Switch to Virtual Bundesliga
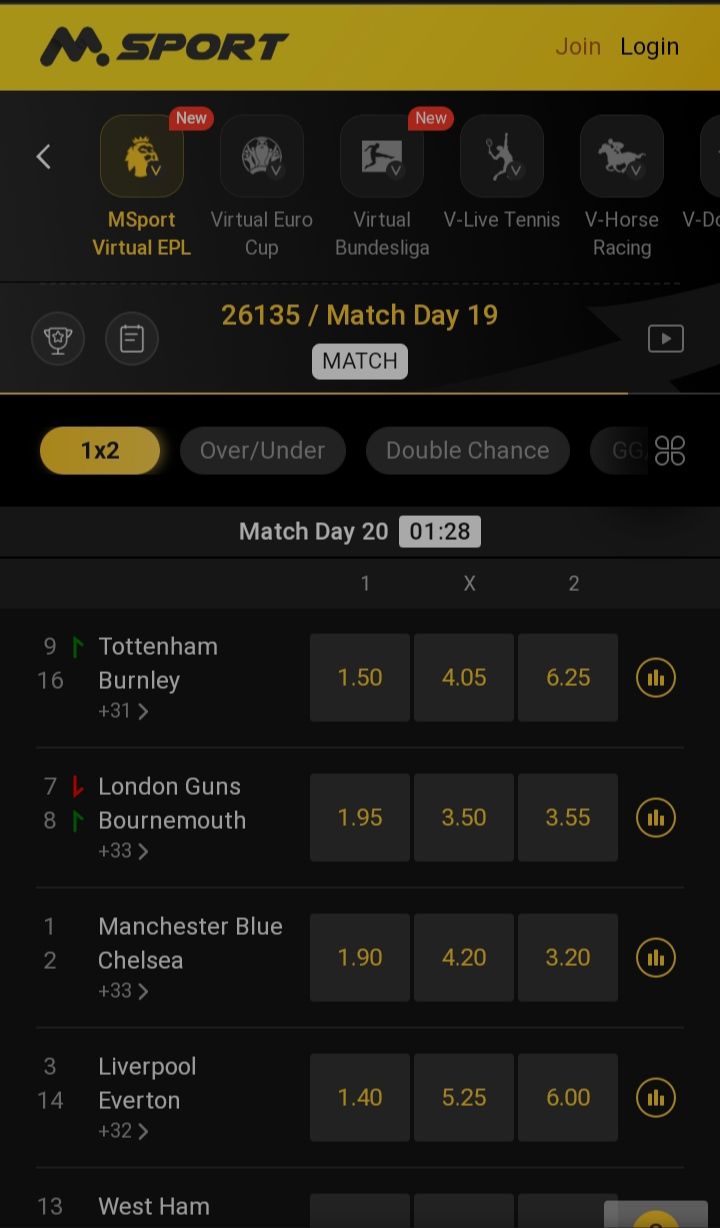The height and width of the screenshot is (1228, 720). pyautogui.click(x=382, y=186)
